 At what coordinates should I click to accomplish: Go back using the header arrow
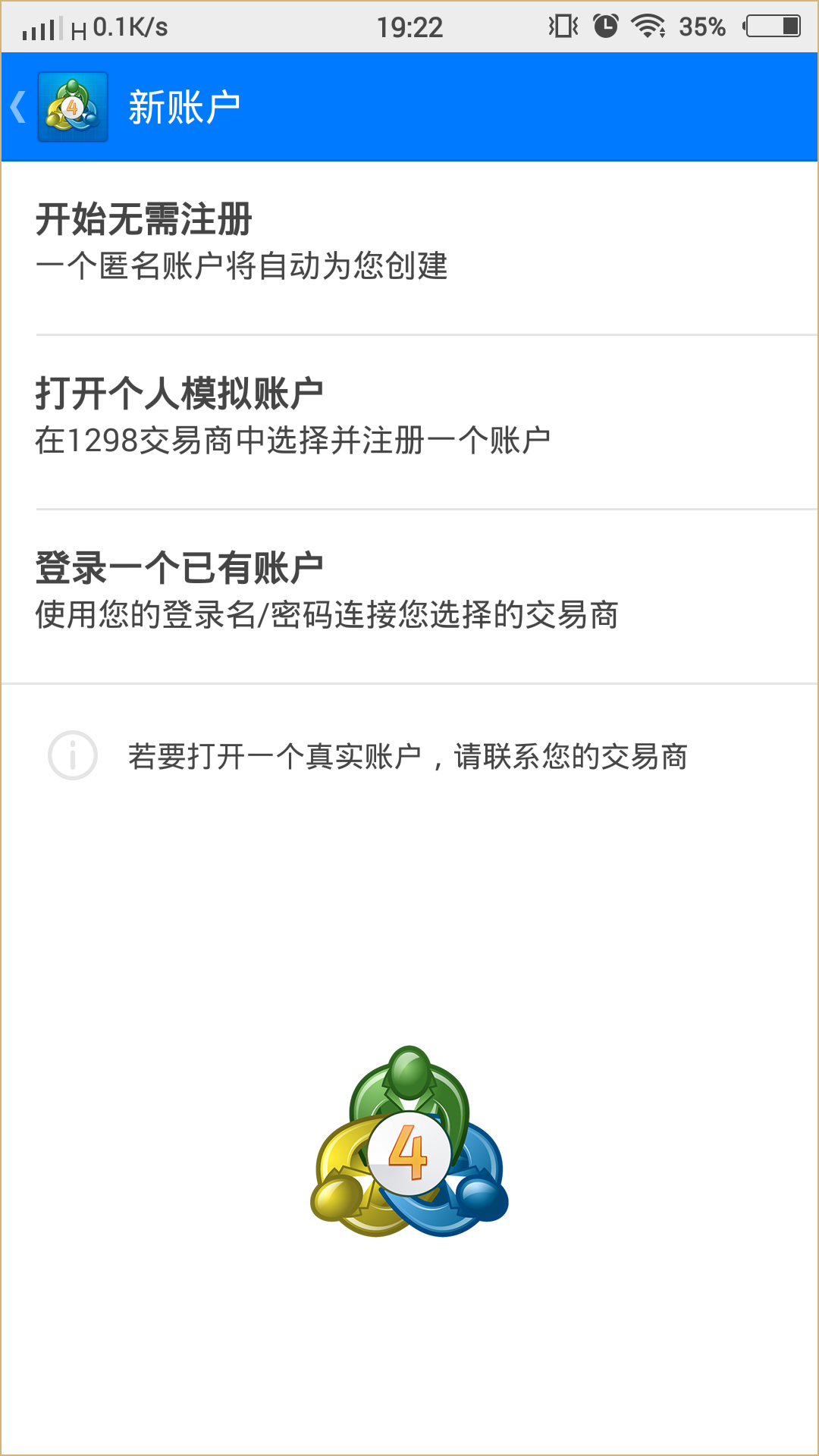pyautogui.click(x=19, y=107)
